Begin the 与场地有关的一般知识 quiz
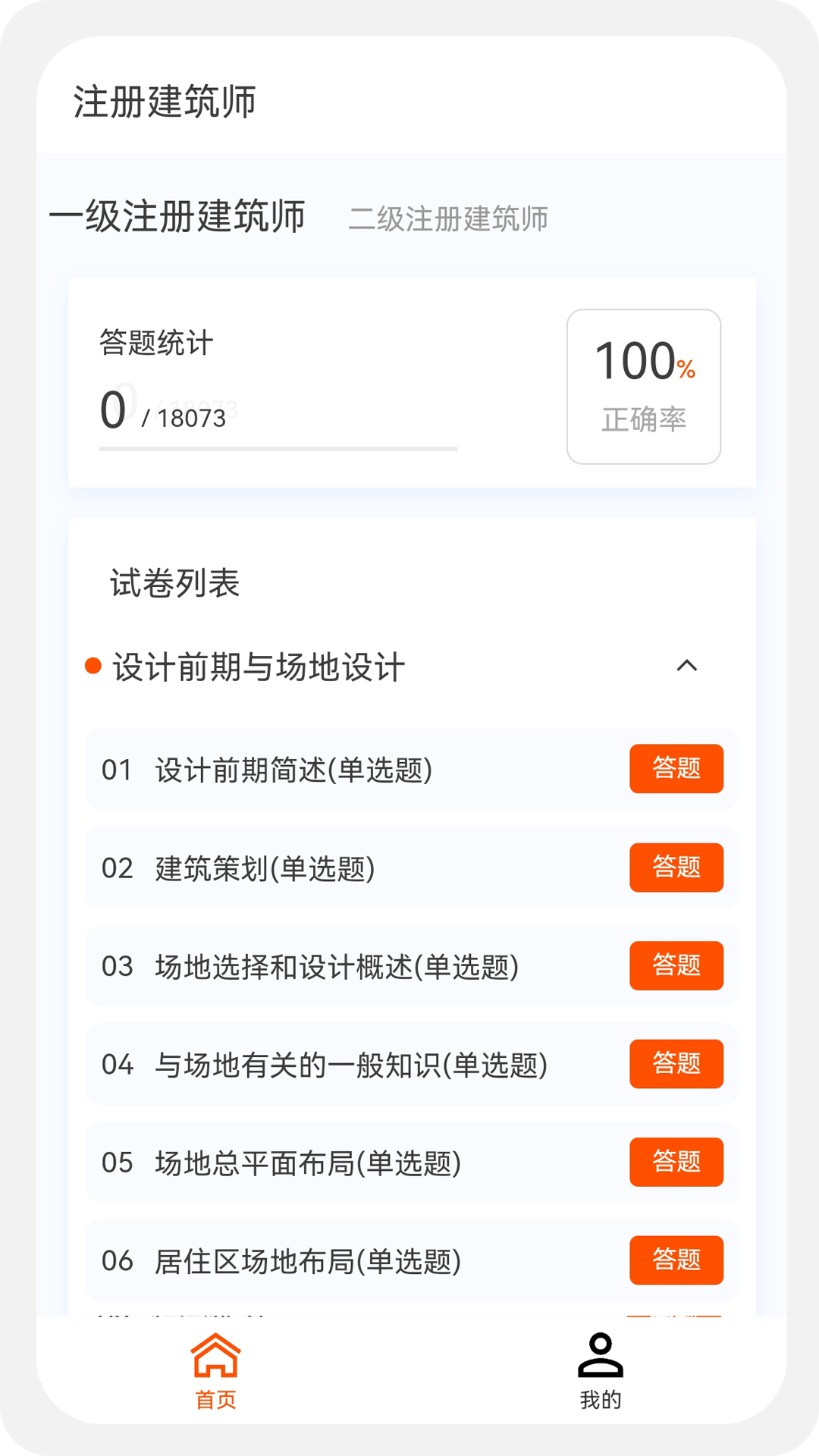This screenshot has height=1456, width=819. [x=676, y=1065]
